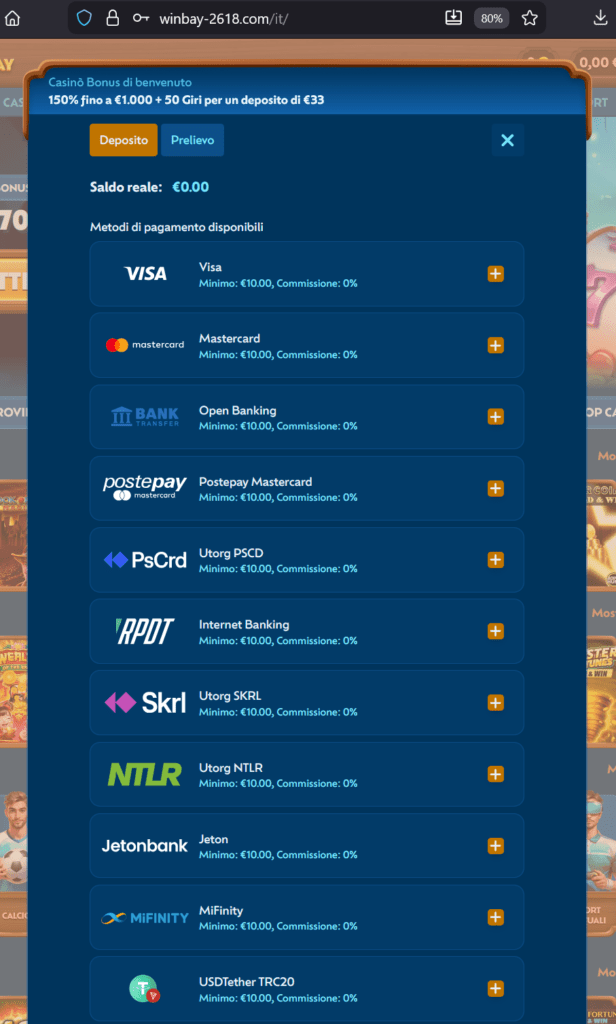The width and height of the screenshot is (616, 1024).
Task: Select the Deposito tab
Action: [x=123, y=140]
